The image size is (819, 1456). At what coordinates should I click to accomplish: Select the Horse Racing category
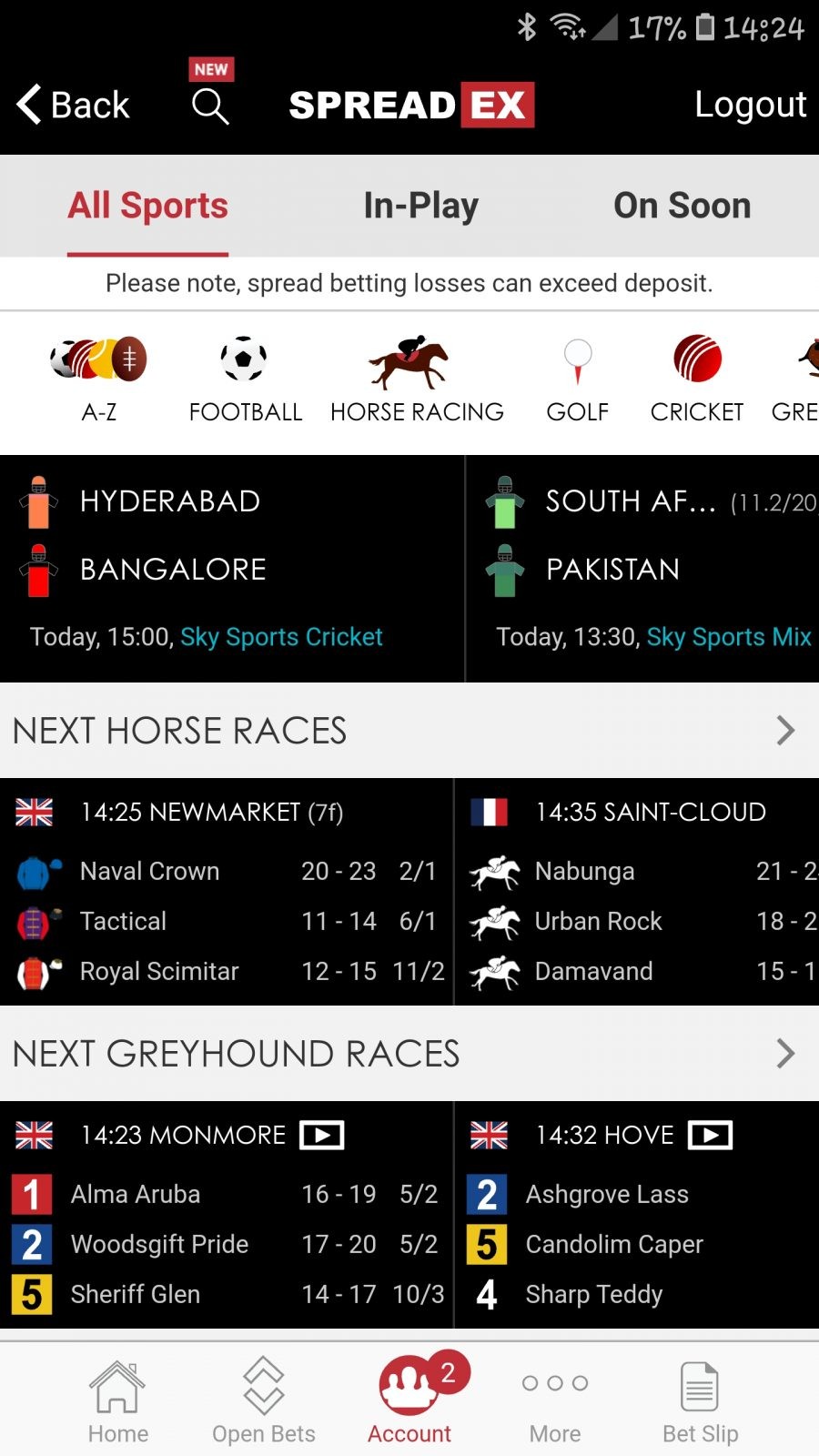[x=417, y=378]
